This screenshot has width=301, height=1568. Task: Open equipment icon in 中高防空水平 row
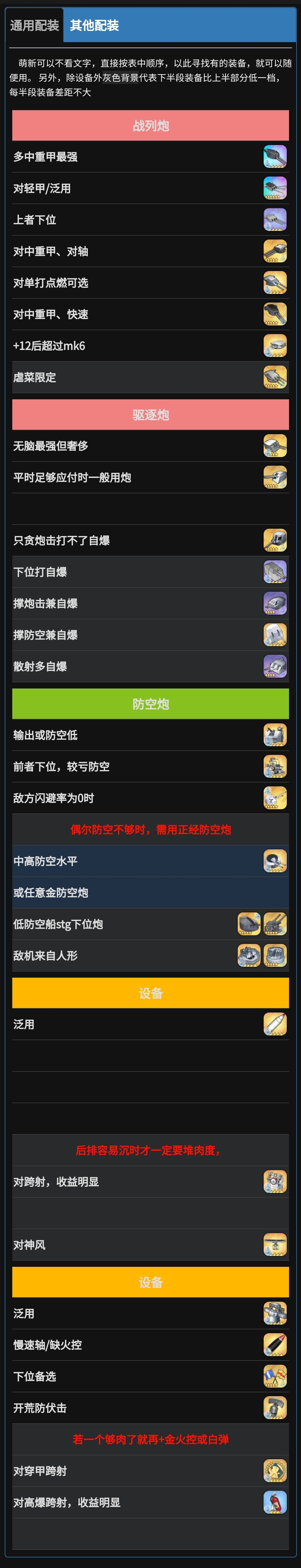tap(275, 861)
